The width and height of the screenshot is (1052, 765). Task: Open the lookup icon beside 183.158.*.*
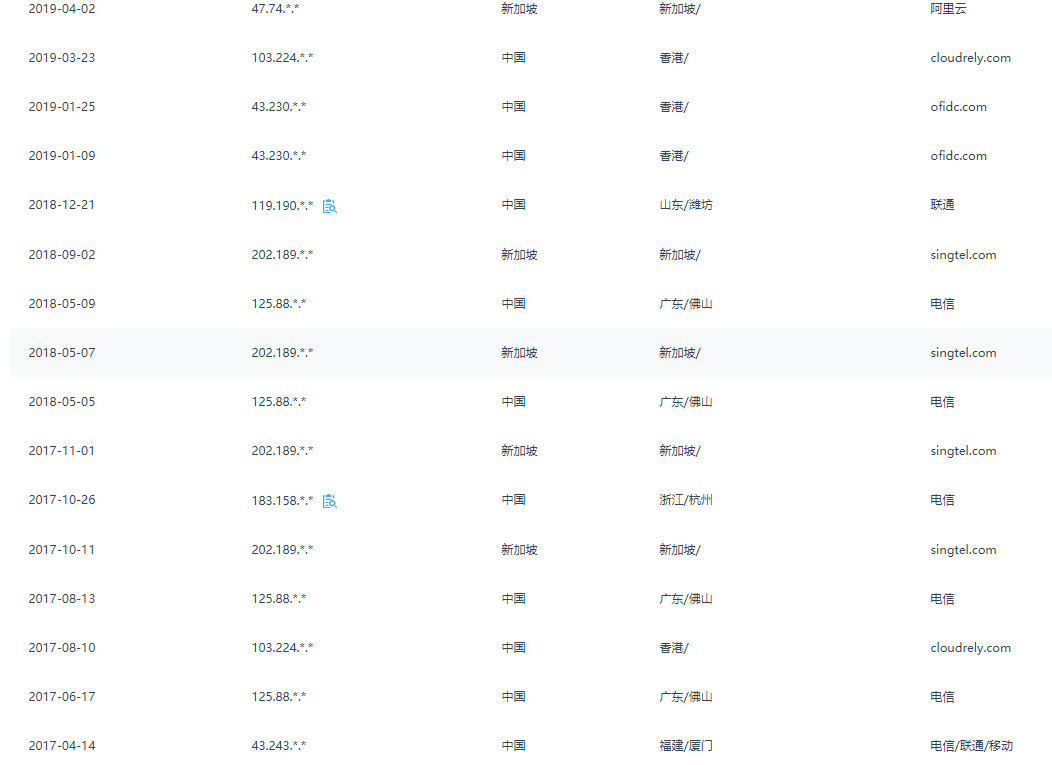[x=329, y=501]
